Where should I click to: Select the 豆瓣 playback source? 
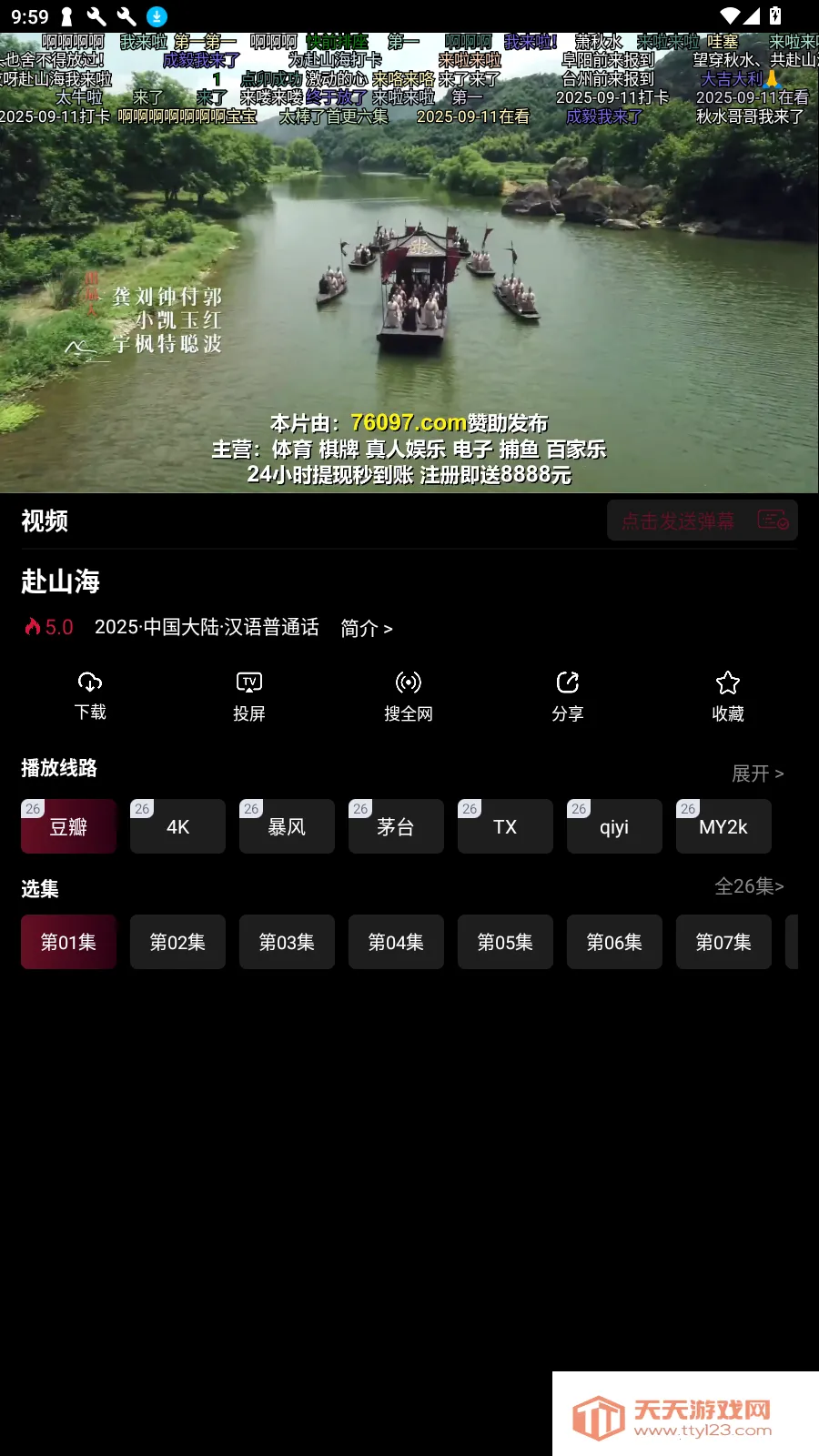(x=68, y=826)
